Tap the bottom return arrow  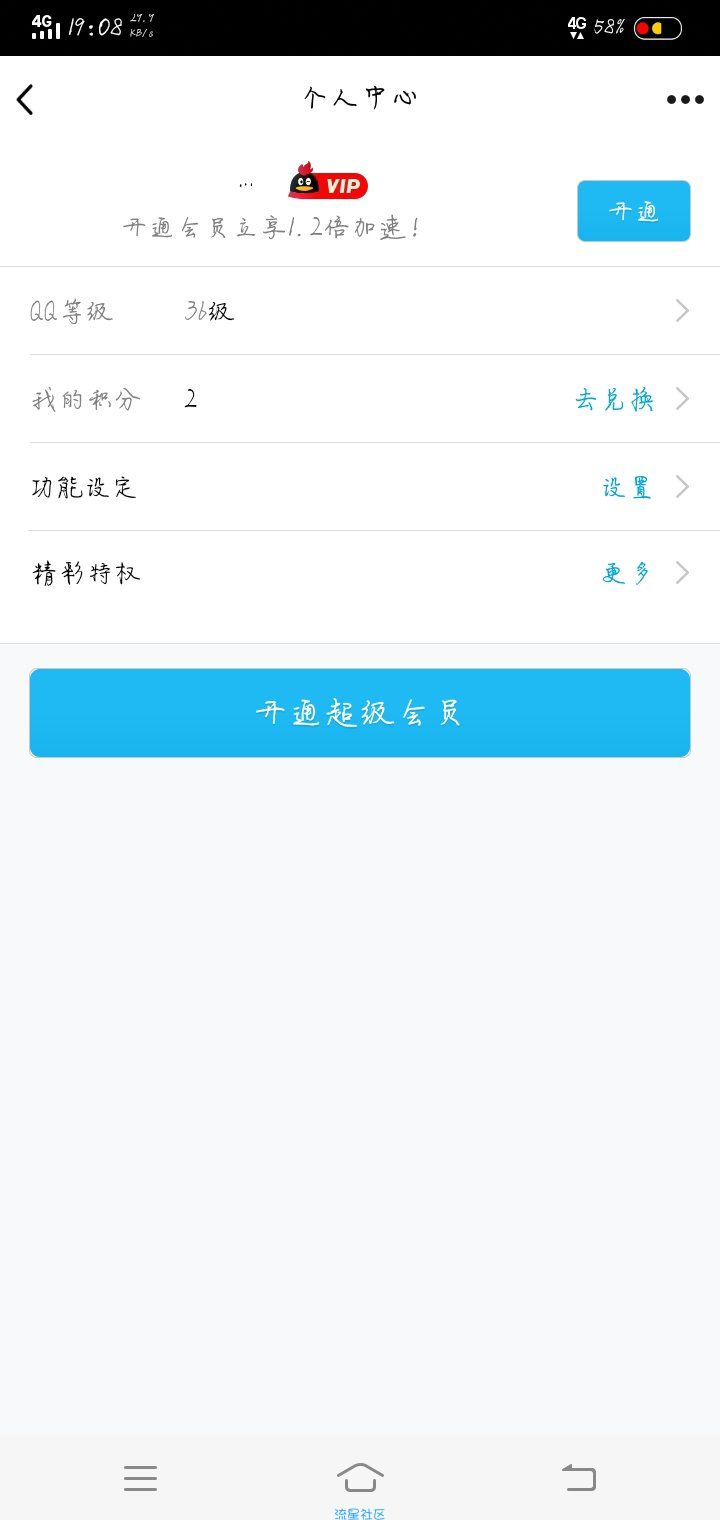tap(579, 1478)
